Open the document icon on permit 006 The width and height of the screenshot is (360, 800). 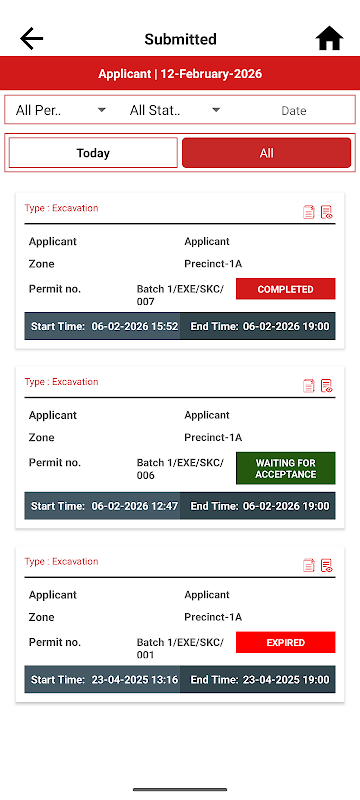click(308, 386)
